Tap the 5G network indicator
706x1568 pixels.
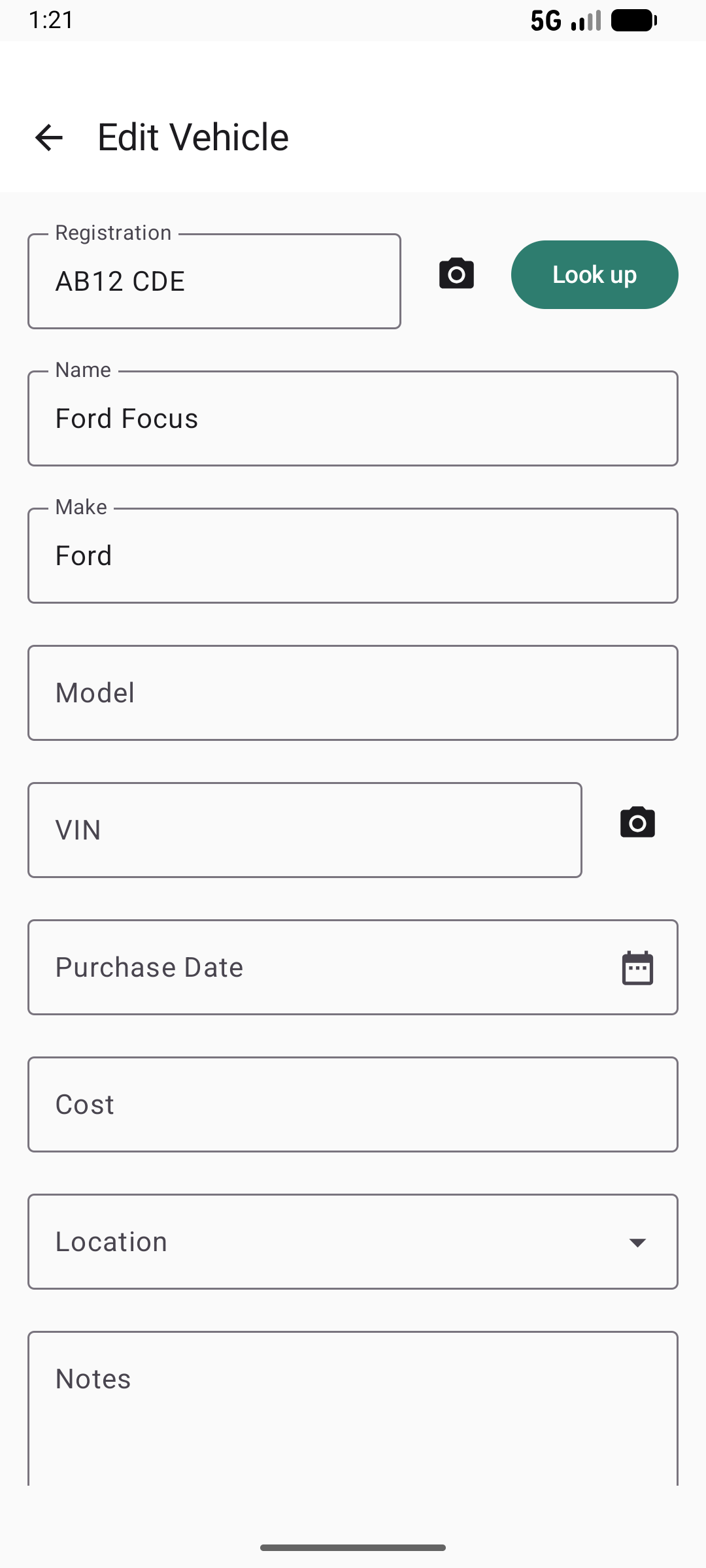[545, 20]
